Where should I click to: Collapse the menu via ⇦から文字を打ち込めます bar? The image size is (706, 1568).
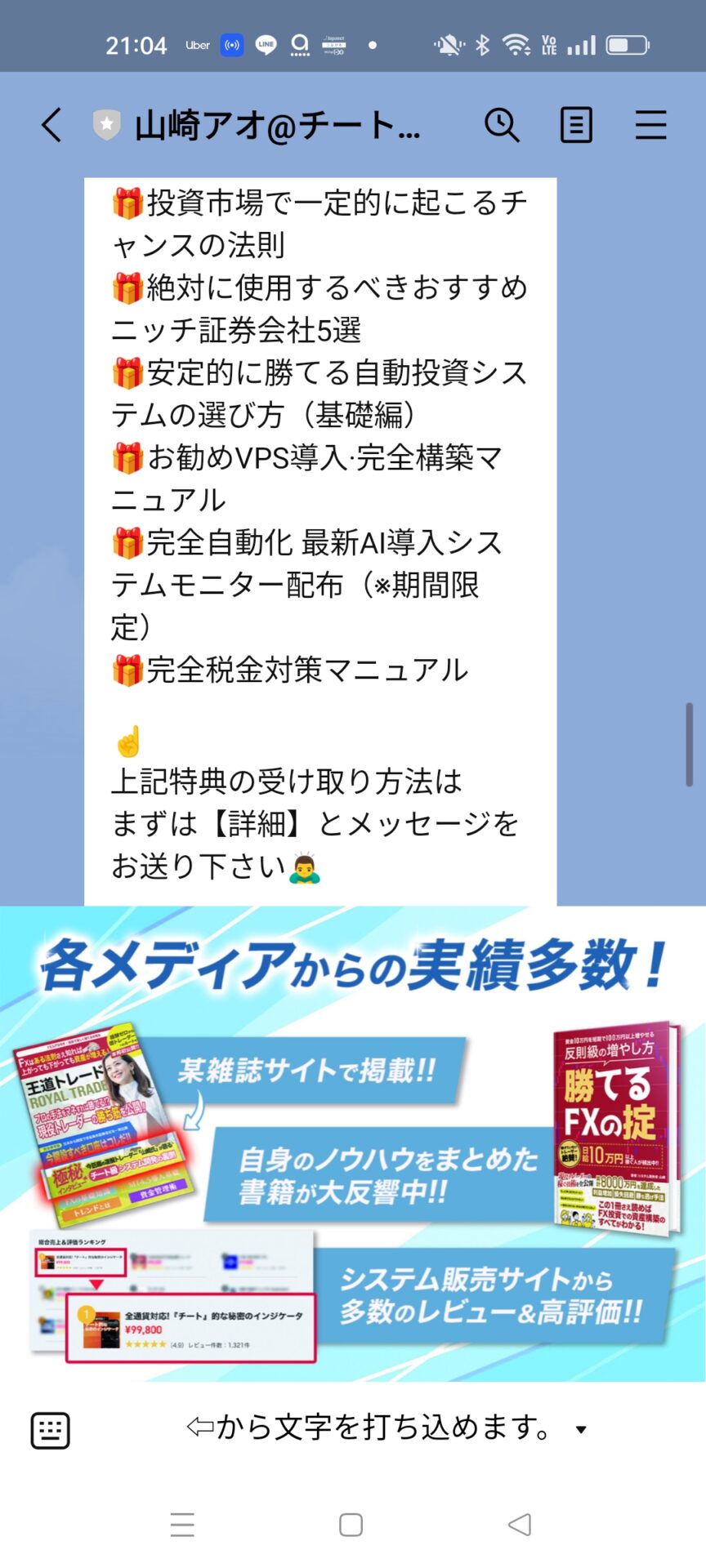[384, 1428]
